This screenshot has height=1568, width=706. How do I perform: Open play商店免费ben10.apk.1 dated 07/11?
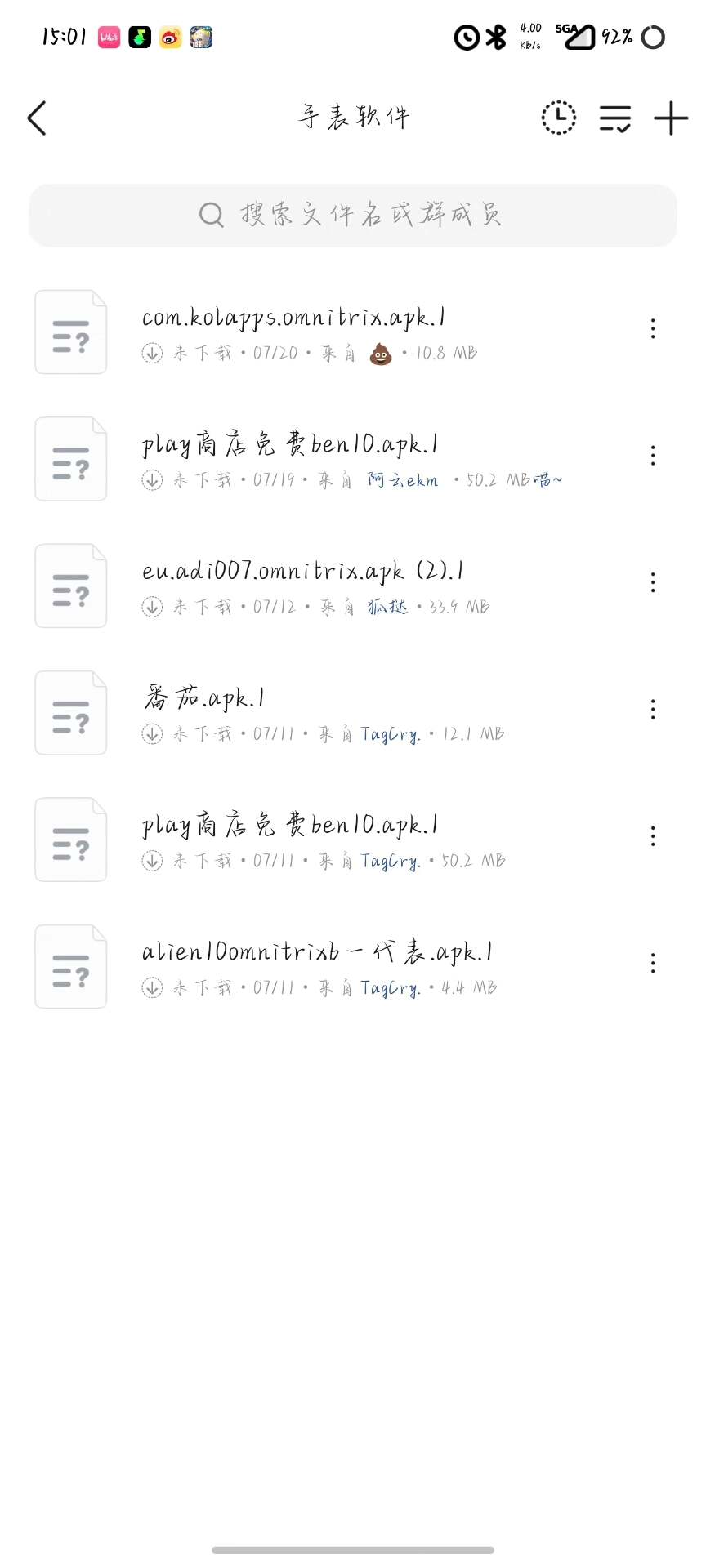click(290, 826)
